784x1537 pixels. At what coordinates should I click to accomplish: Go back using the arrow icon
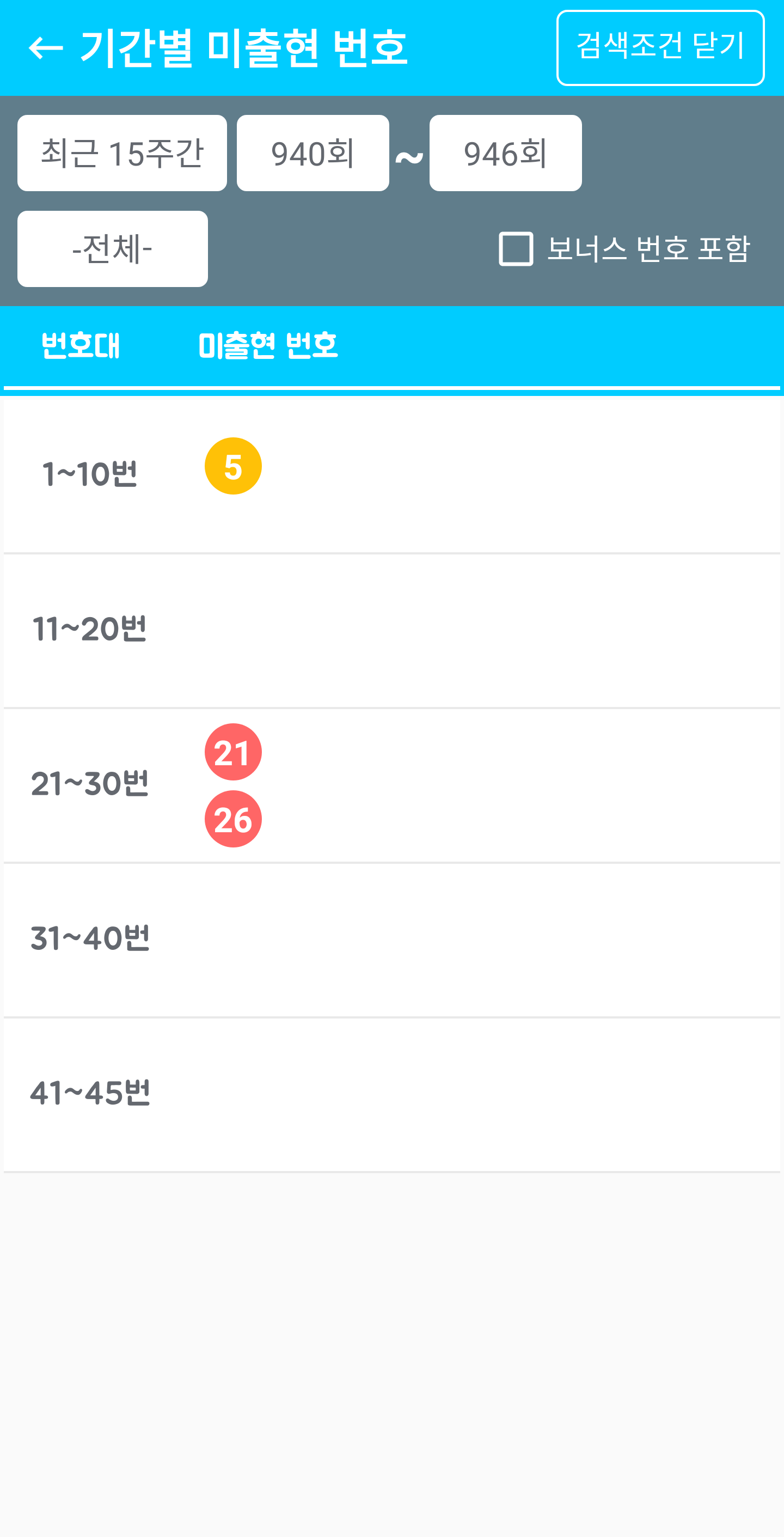46,48
